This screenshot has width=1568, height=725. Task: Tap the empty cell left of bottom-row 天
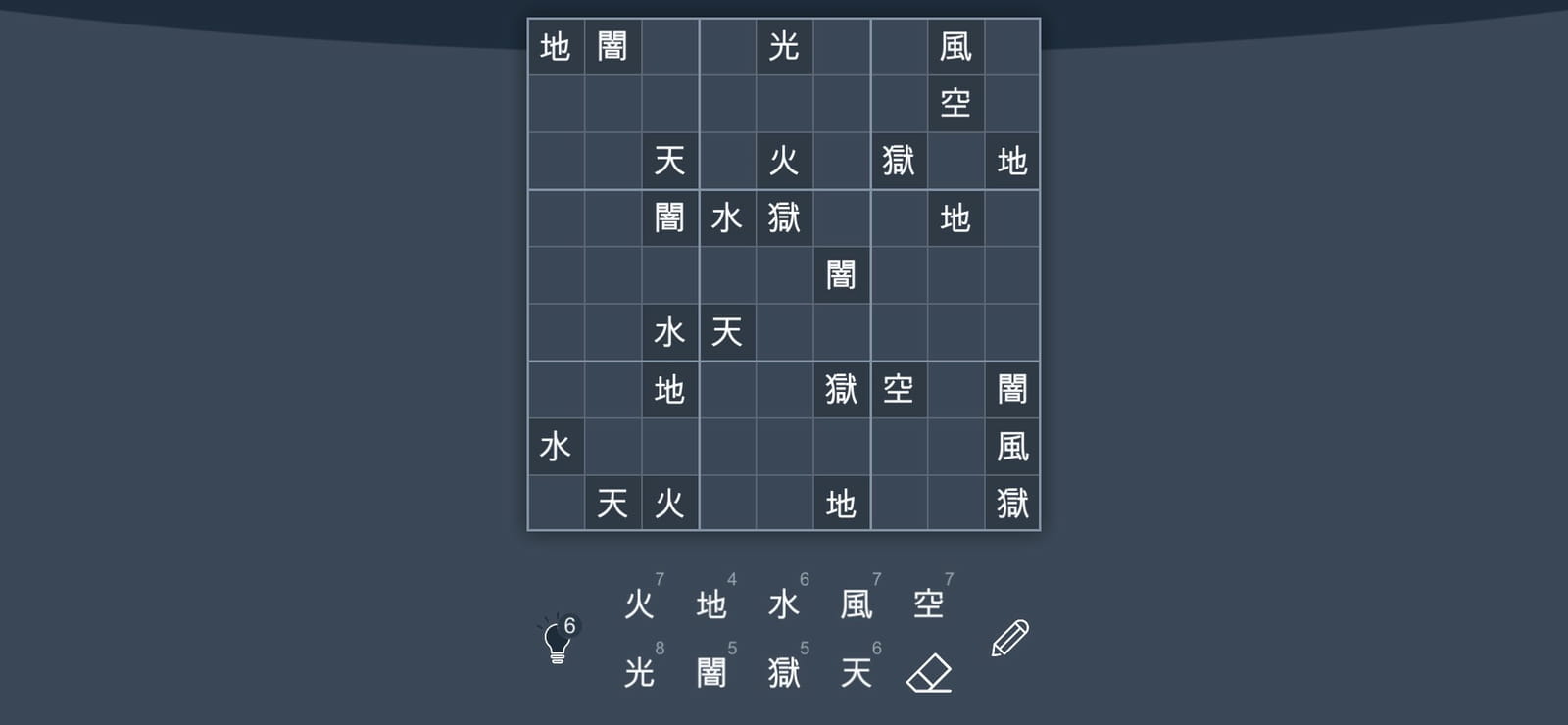(557, 504)
